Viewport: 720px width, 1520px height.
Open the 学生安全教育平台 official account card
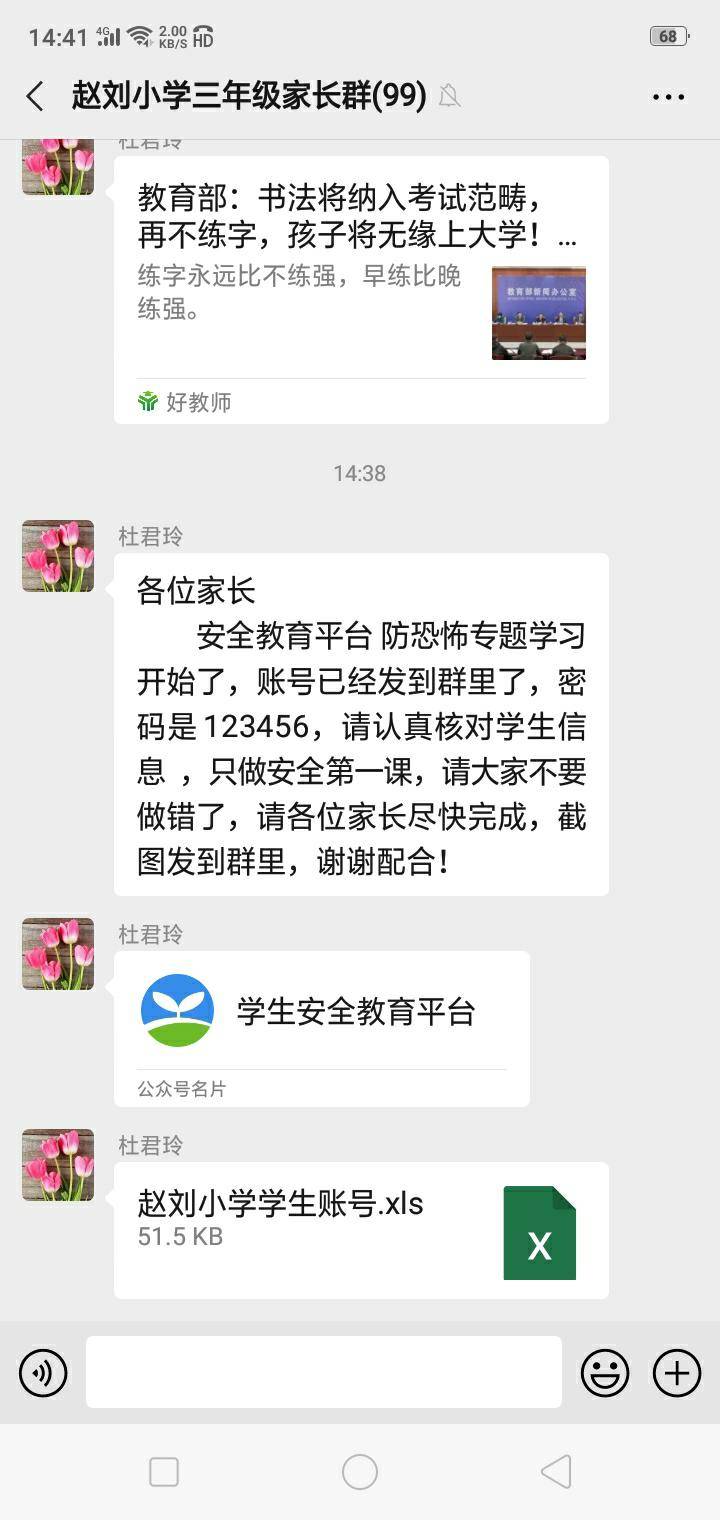(321, 1028)
